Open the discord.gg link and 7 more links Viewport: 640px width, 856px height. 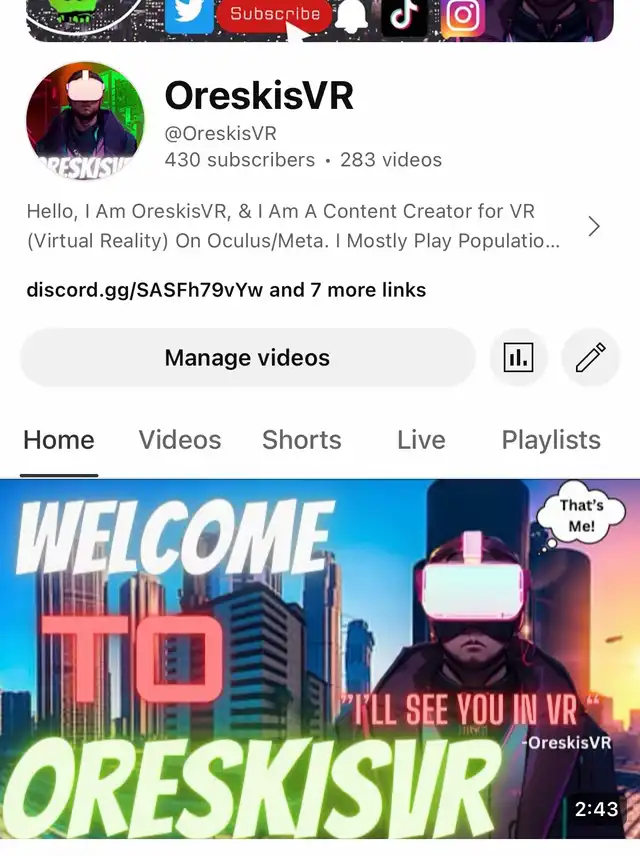tap(226, 290)
